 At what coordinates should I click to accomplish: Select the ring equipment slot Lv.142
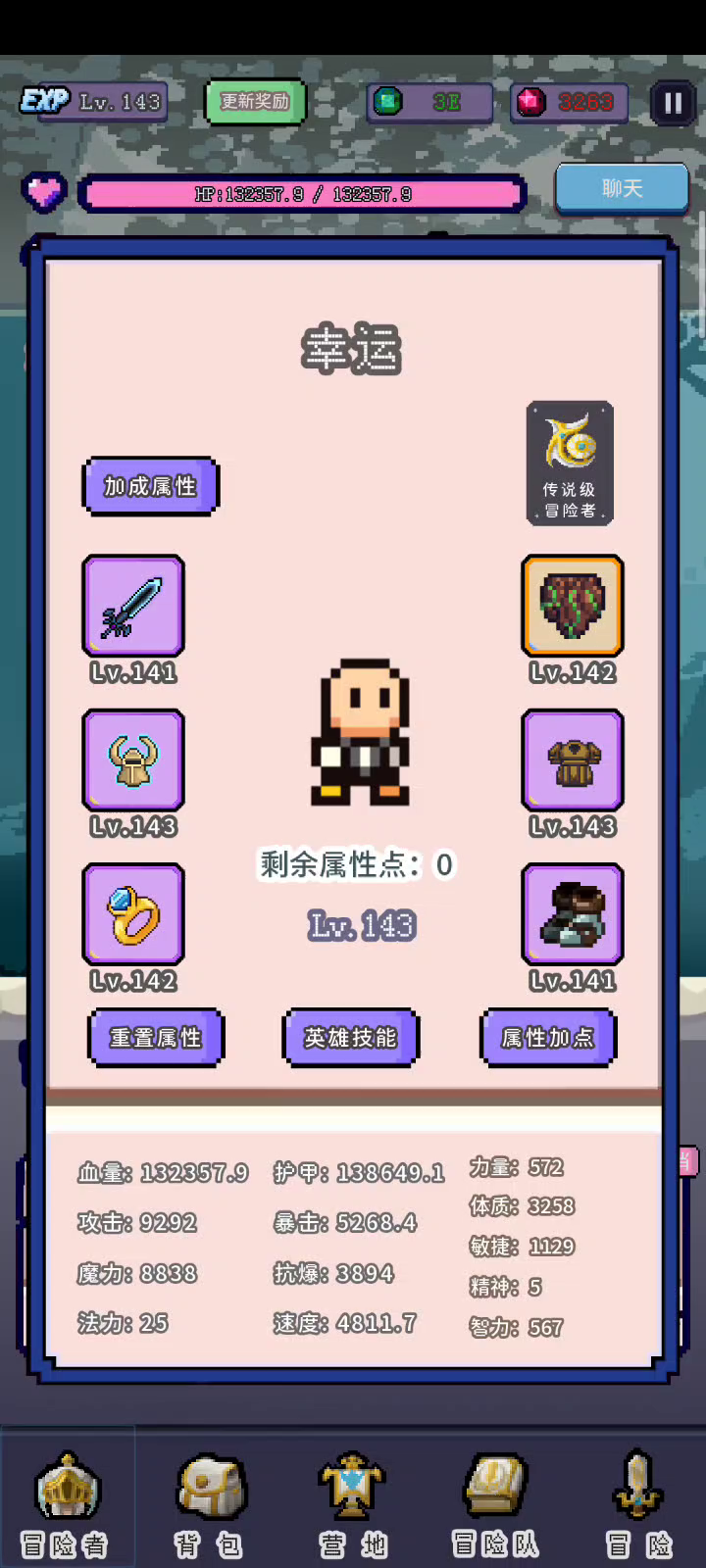133,913
